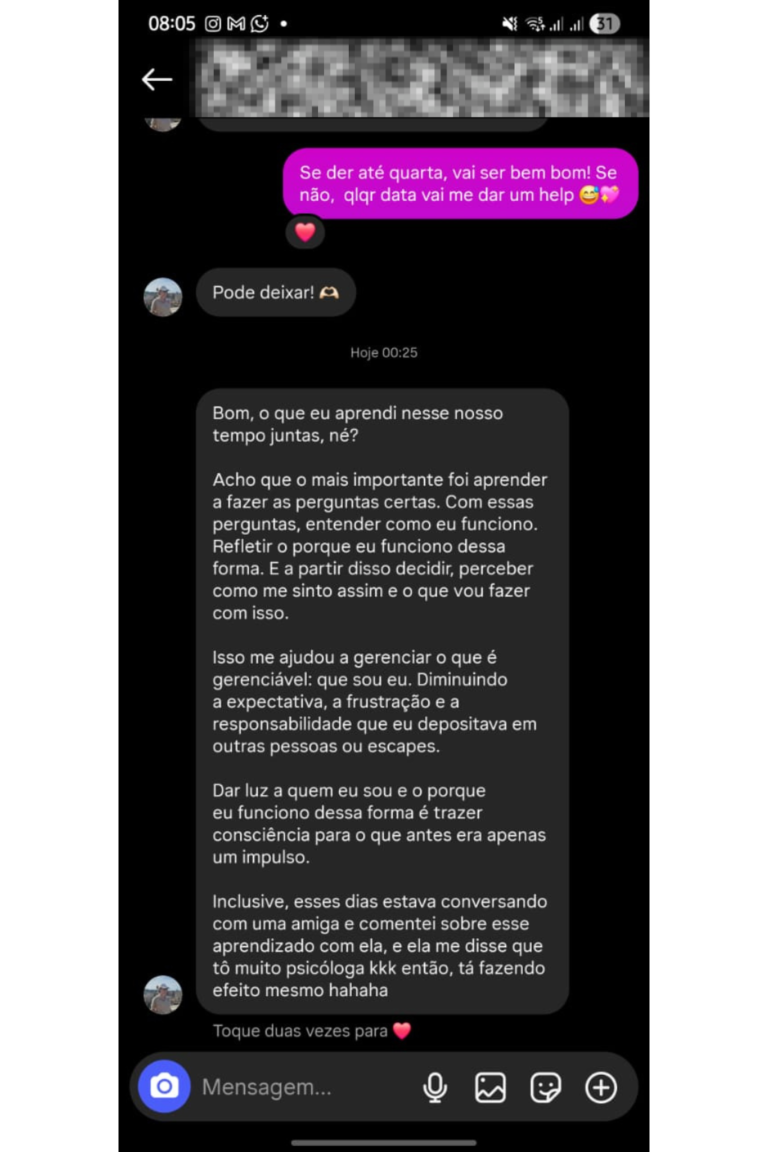Open sender's avatar beside Pode deixar
This screenshot has width=768, height=1152.
tap(163, 297)
